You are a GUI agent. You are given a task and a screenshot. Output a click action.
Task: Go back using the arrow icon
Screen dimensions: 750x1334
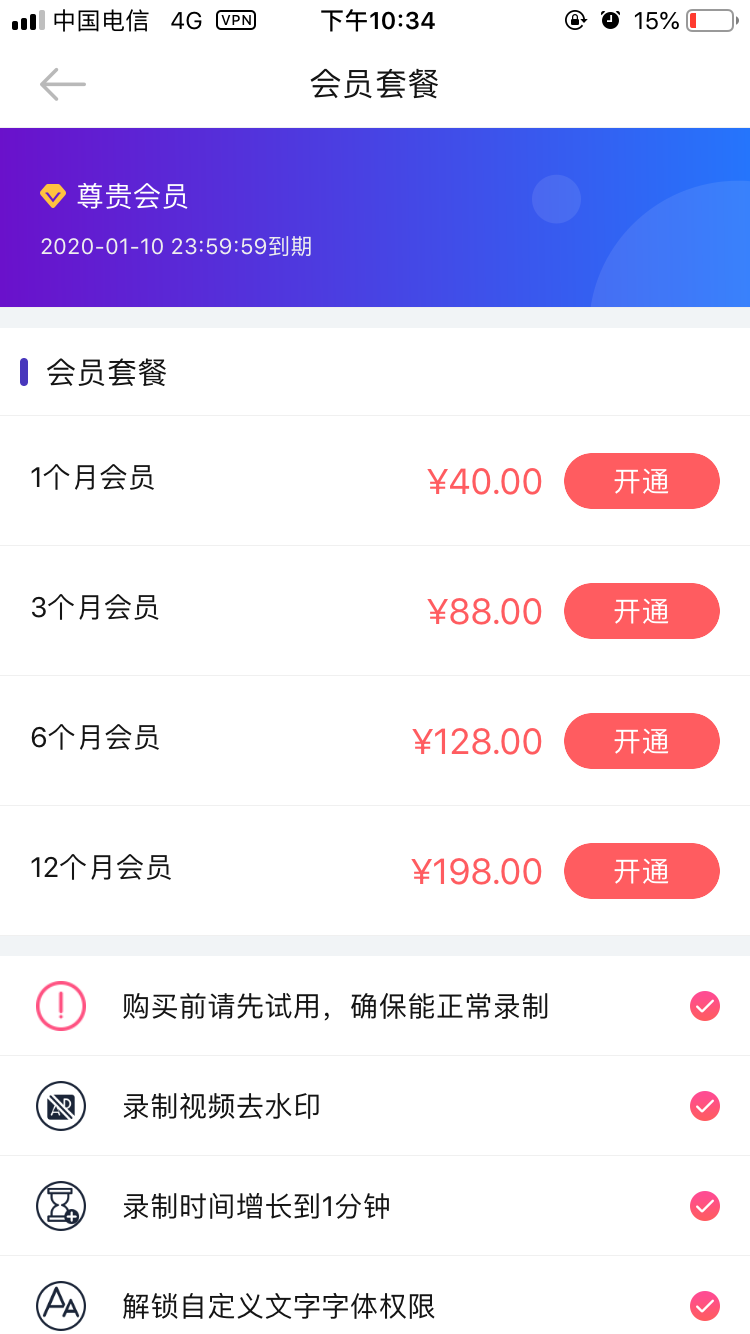pyautogui.click(x=62, y=85)
